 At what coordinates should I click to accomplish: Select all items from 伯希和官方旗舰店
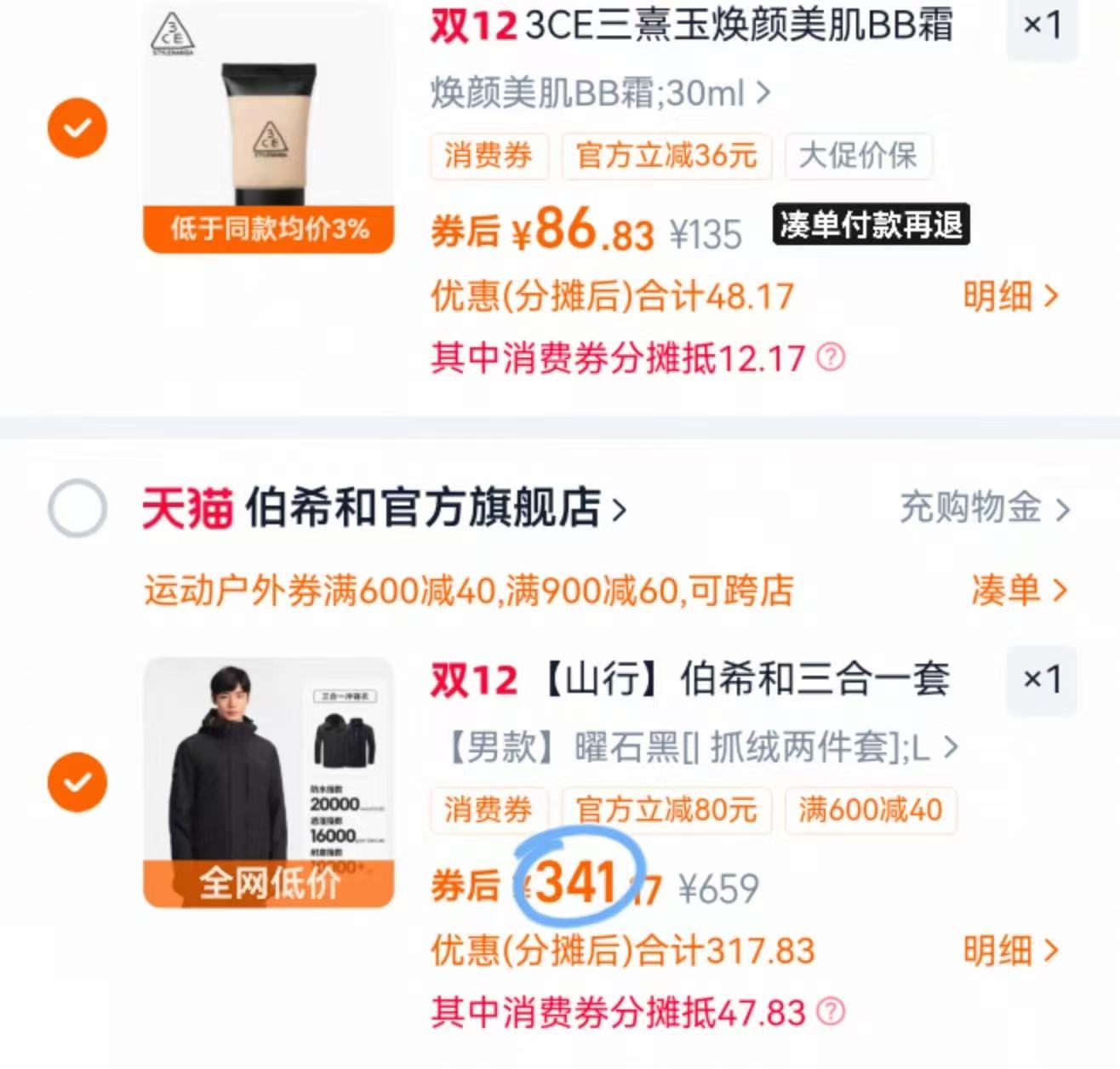click(x=77, y=509)
